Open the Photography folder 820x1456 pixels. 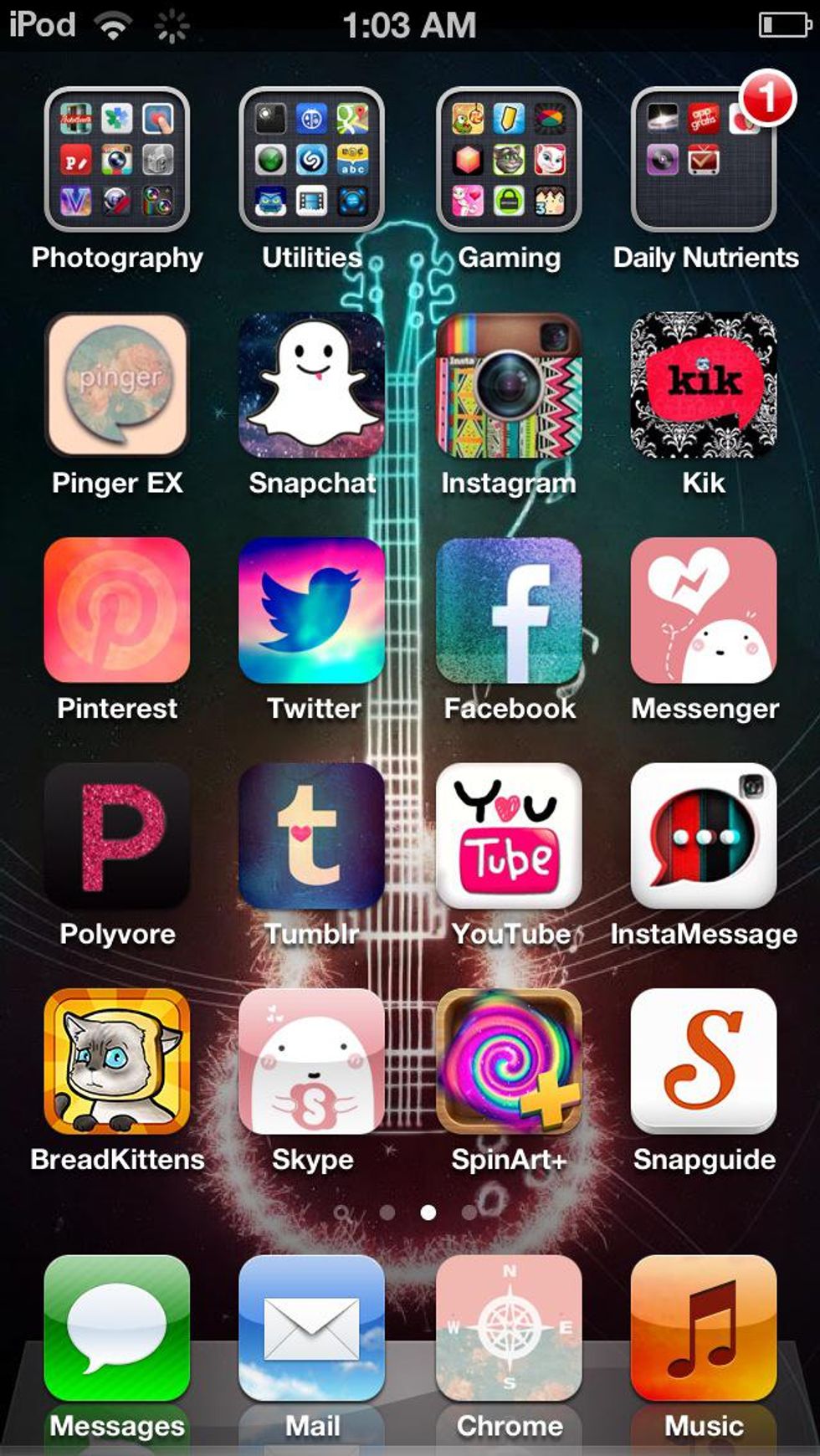coord(117,159)
